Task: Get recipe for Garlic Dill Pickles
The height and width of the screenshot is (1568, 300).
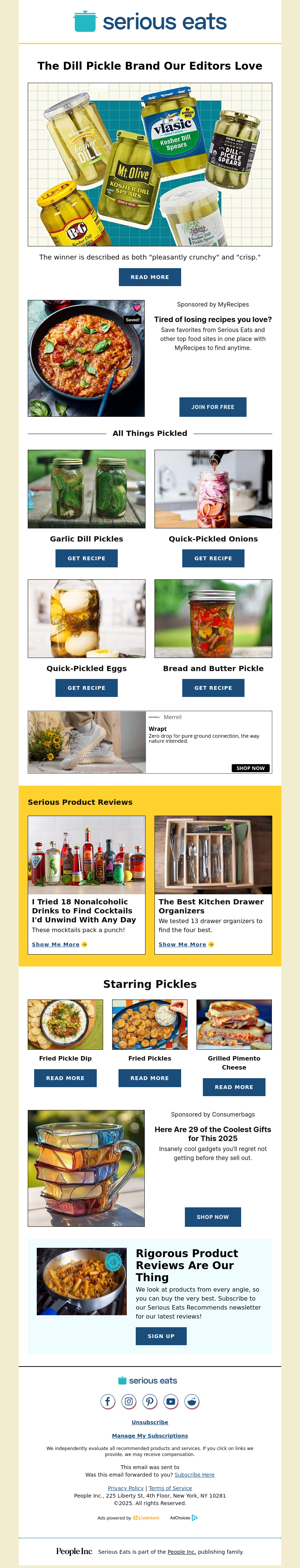Action: pos(87,558)
